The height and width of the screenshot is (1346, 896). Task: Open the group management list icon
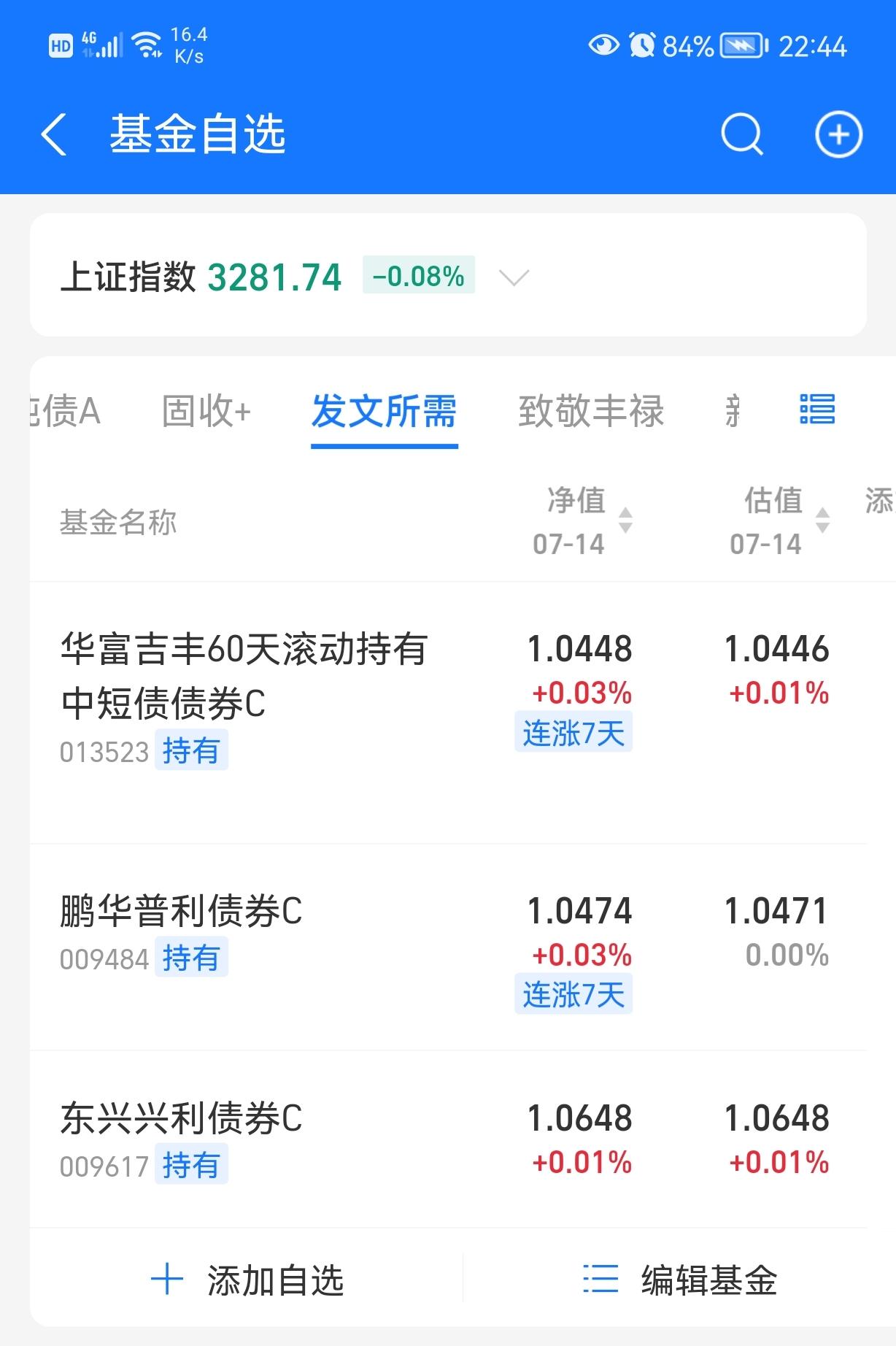(816, 411)
